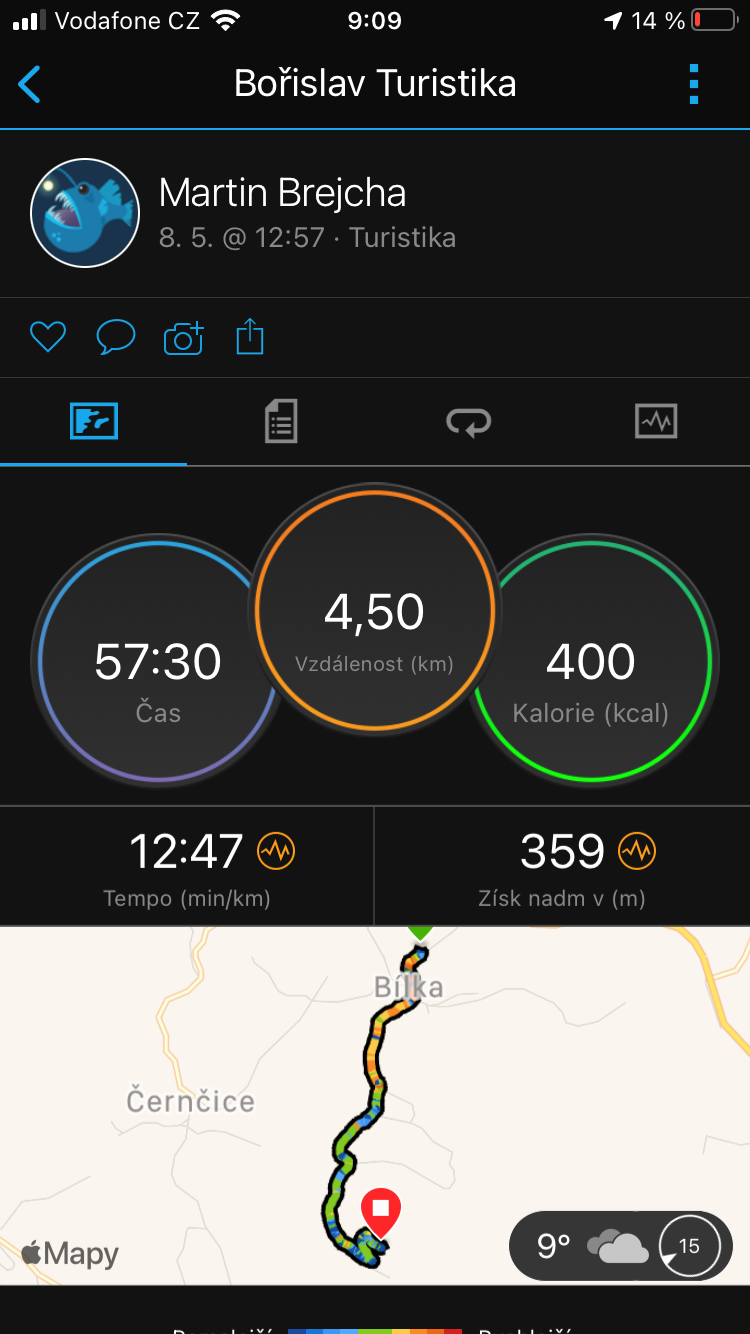Like this activity with the heart icon
This screenshot has width=750, height=1334.
[x=48, y=338]
